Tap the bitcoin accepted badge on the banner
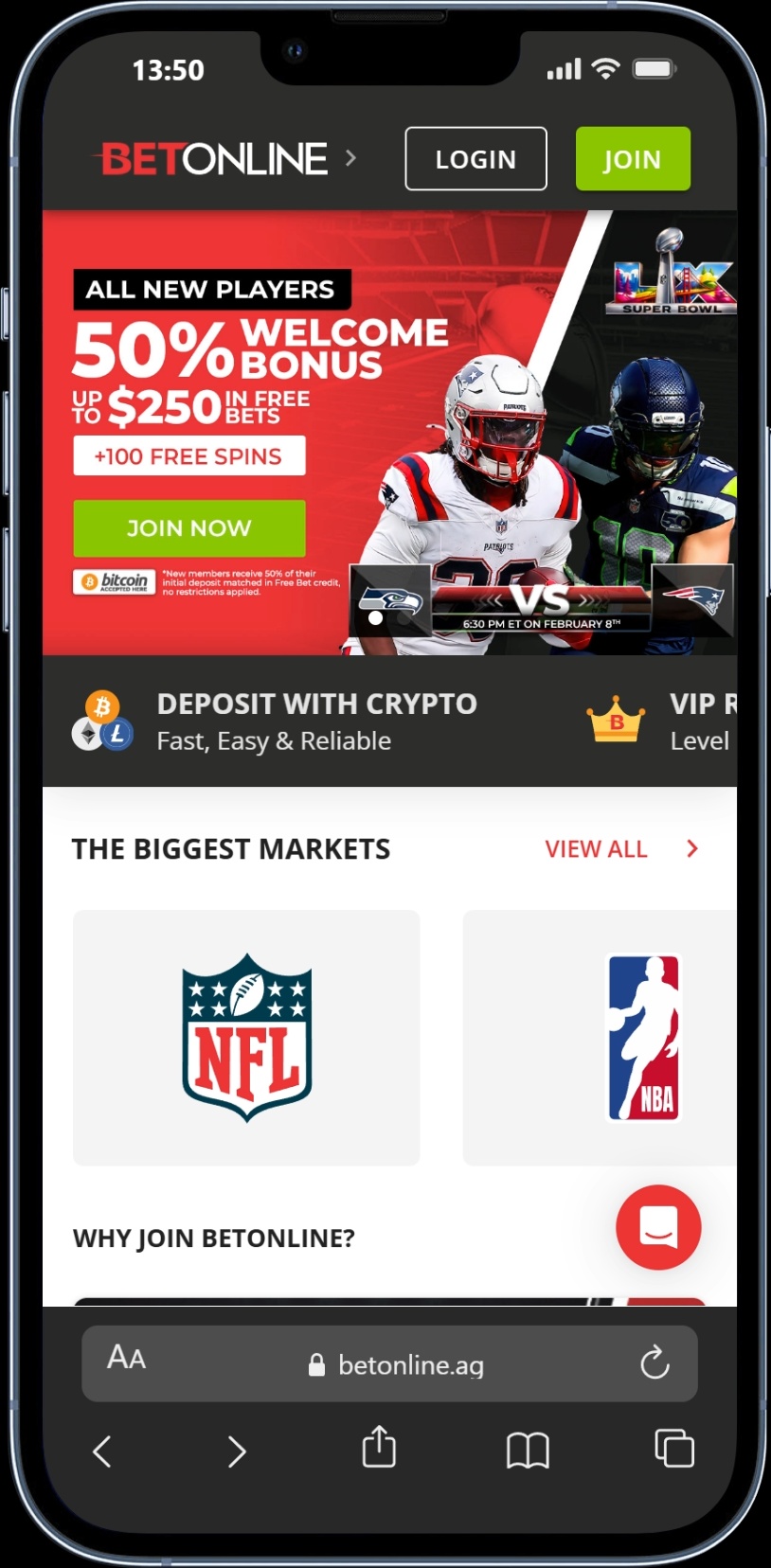 (115, 581)
